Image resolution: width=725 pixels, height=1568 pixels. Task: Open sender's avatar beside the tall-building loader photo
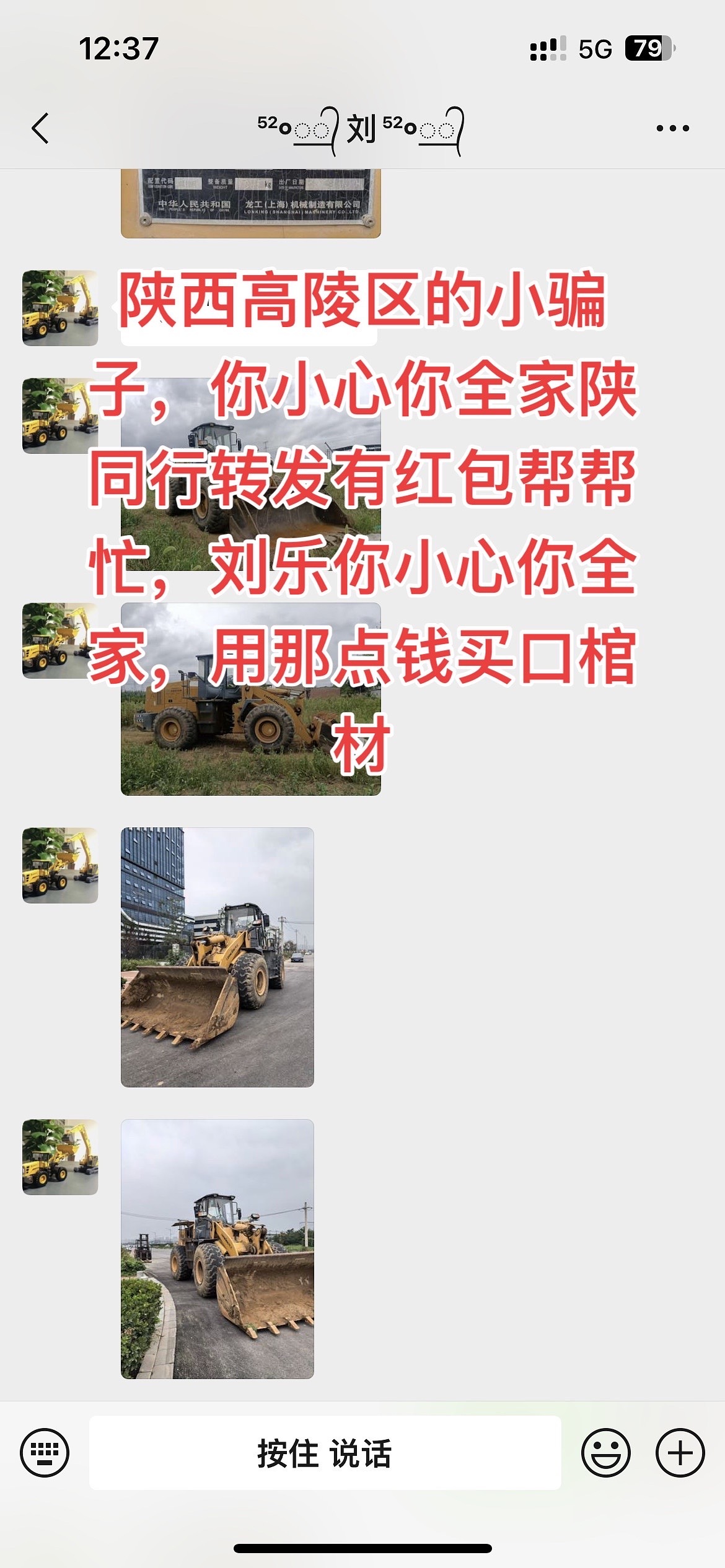pyautogui.click(x=60, y=865)
